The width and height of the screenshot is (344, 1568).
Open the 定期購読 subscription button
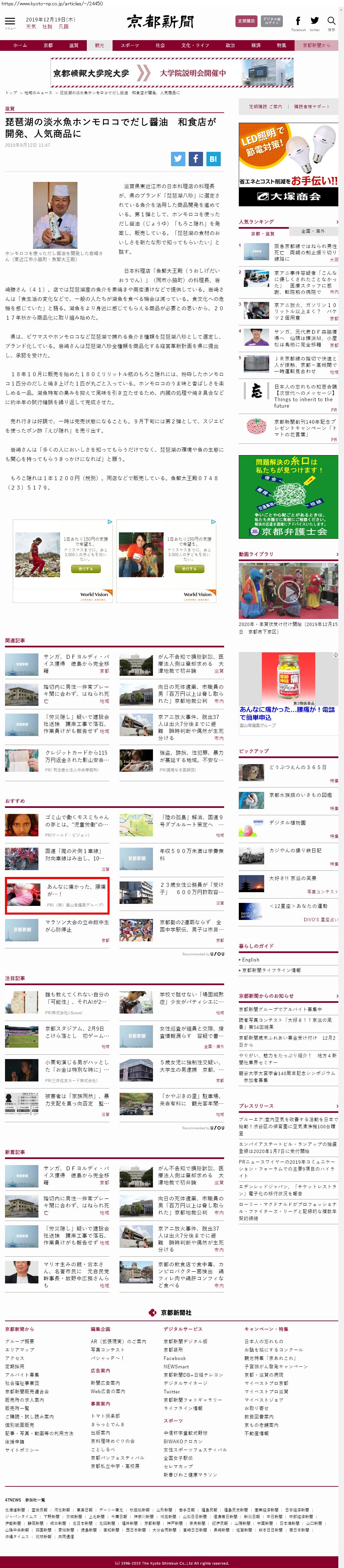click(245, 21)
